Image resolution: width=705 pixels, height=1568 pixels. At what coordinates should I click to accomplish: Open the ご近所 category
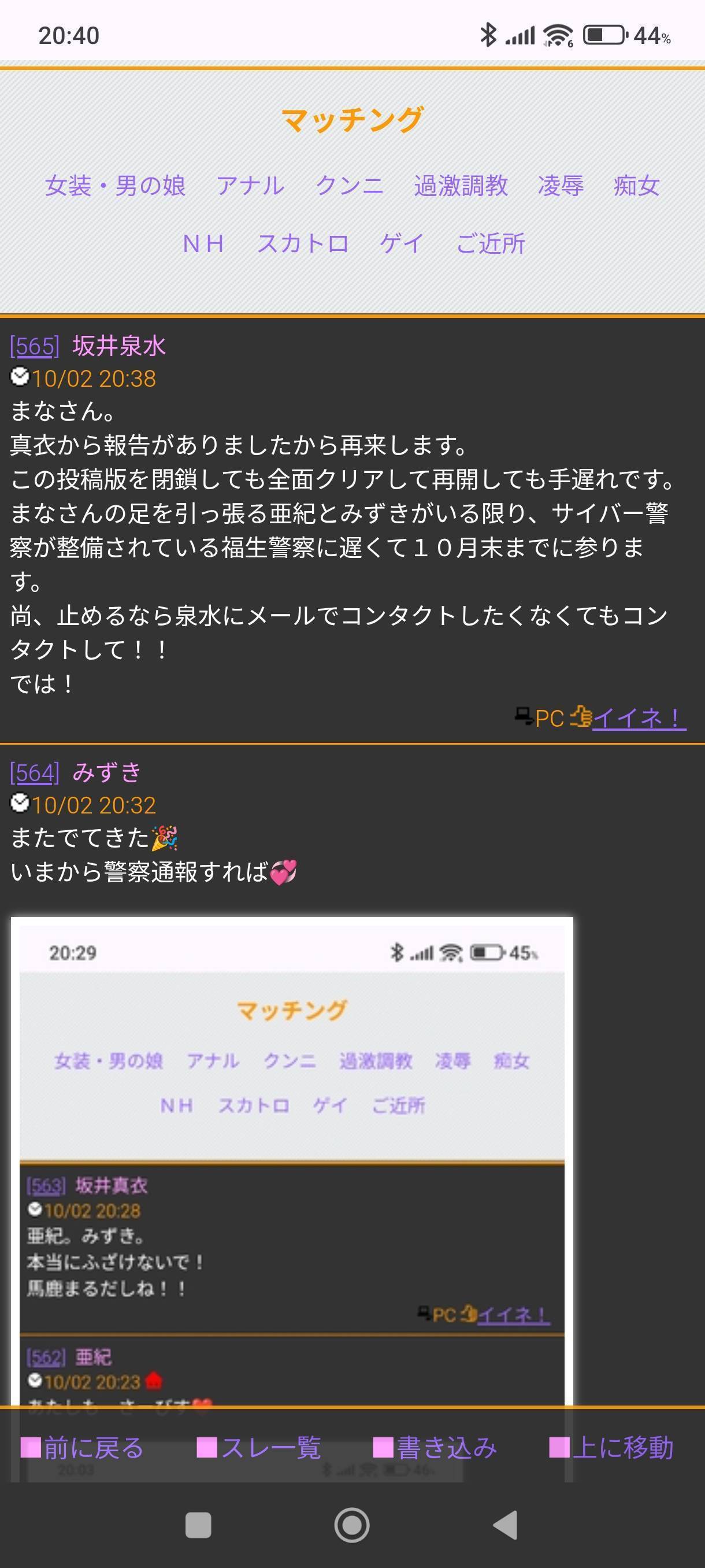(x=490, y=243)
